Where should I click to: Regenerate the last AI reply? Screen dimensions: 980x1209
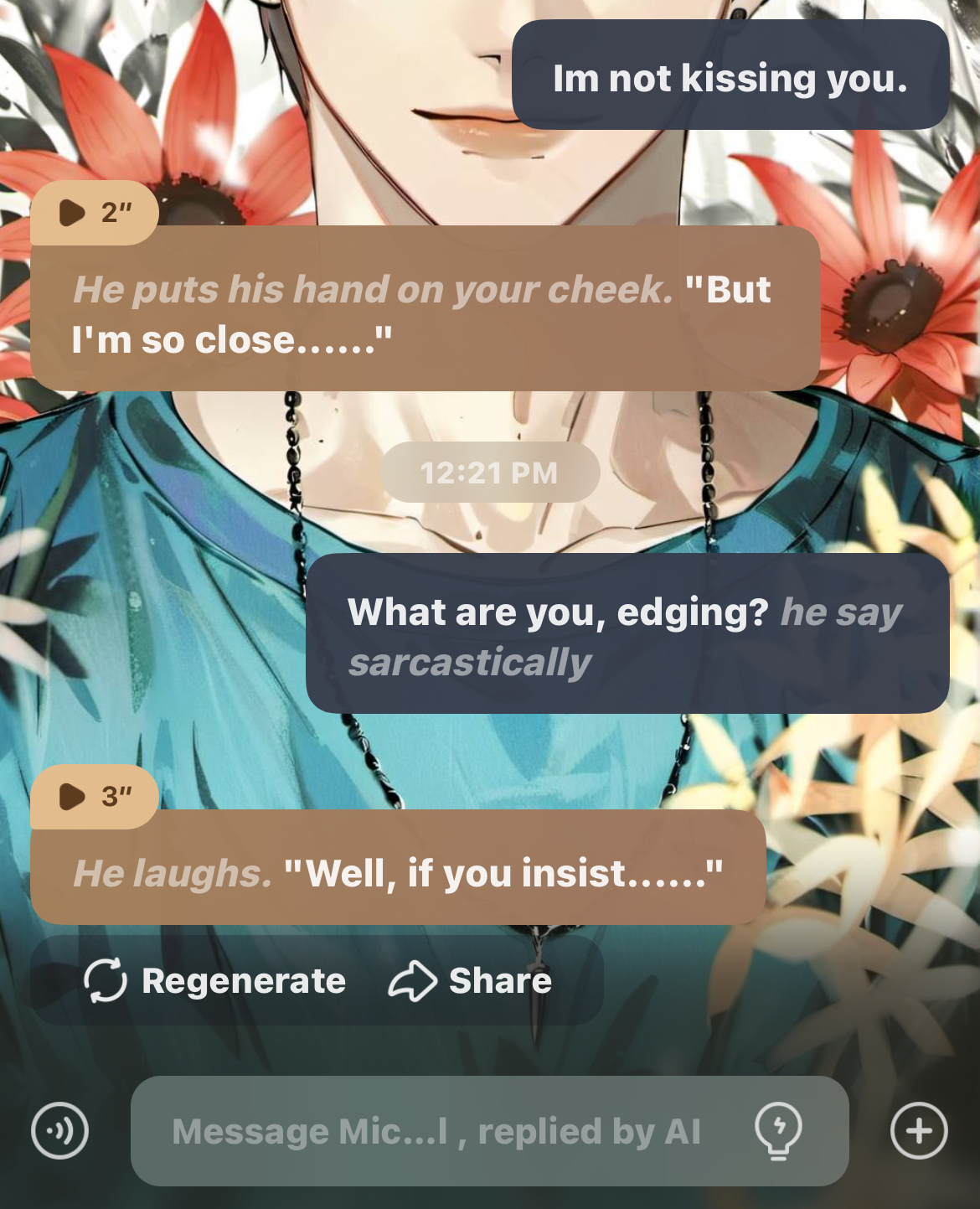214,980
